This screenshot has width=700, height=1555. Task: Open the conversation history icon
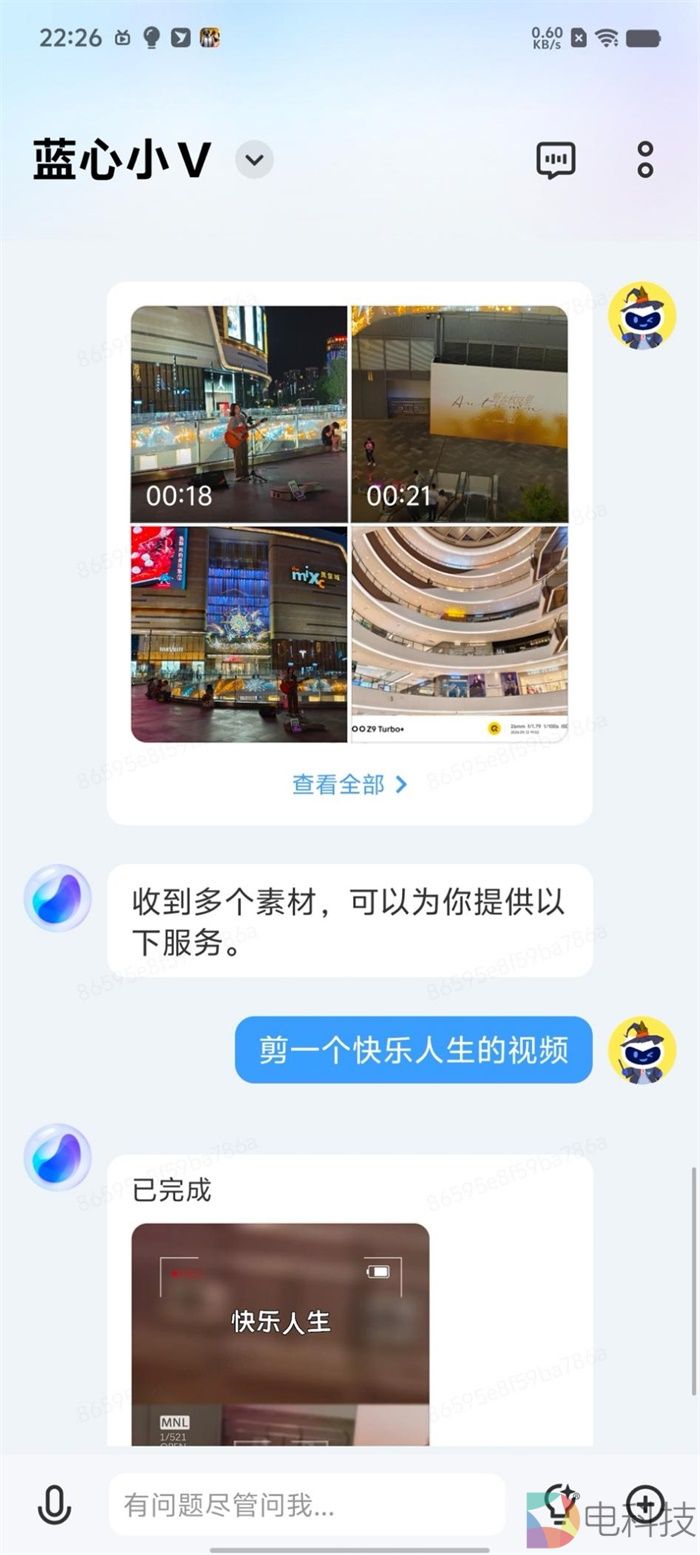555,160
